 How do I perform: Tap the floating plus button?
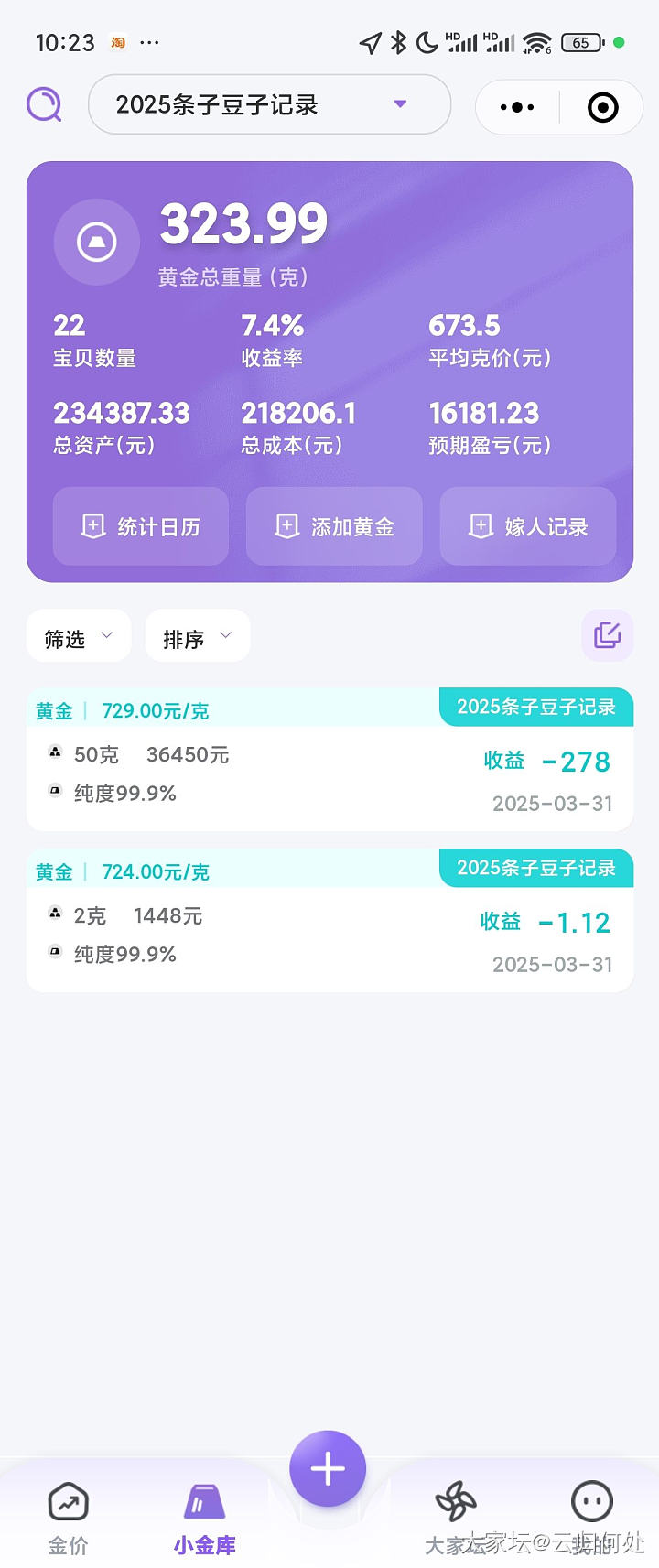coord(328,1468)
